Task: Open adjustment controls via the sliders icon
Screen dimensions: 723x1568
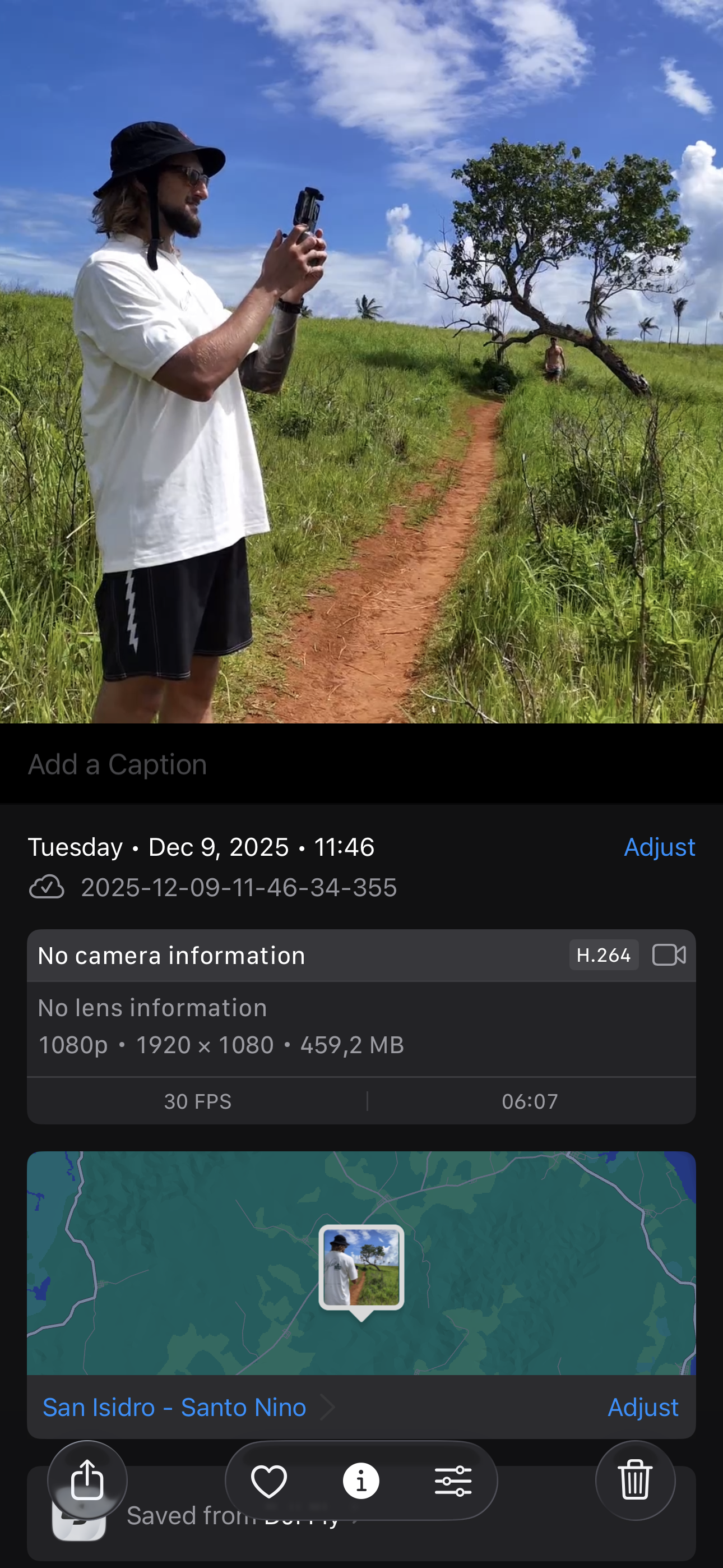Action: click(453, 1482)
